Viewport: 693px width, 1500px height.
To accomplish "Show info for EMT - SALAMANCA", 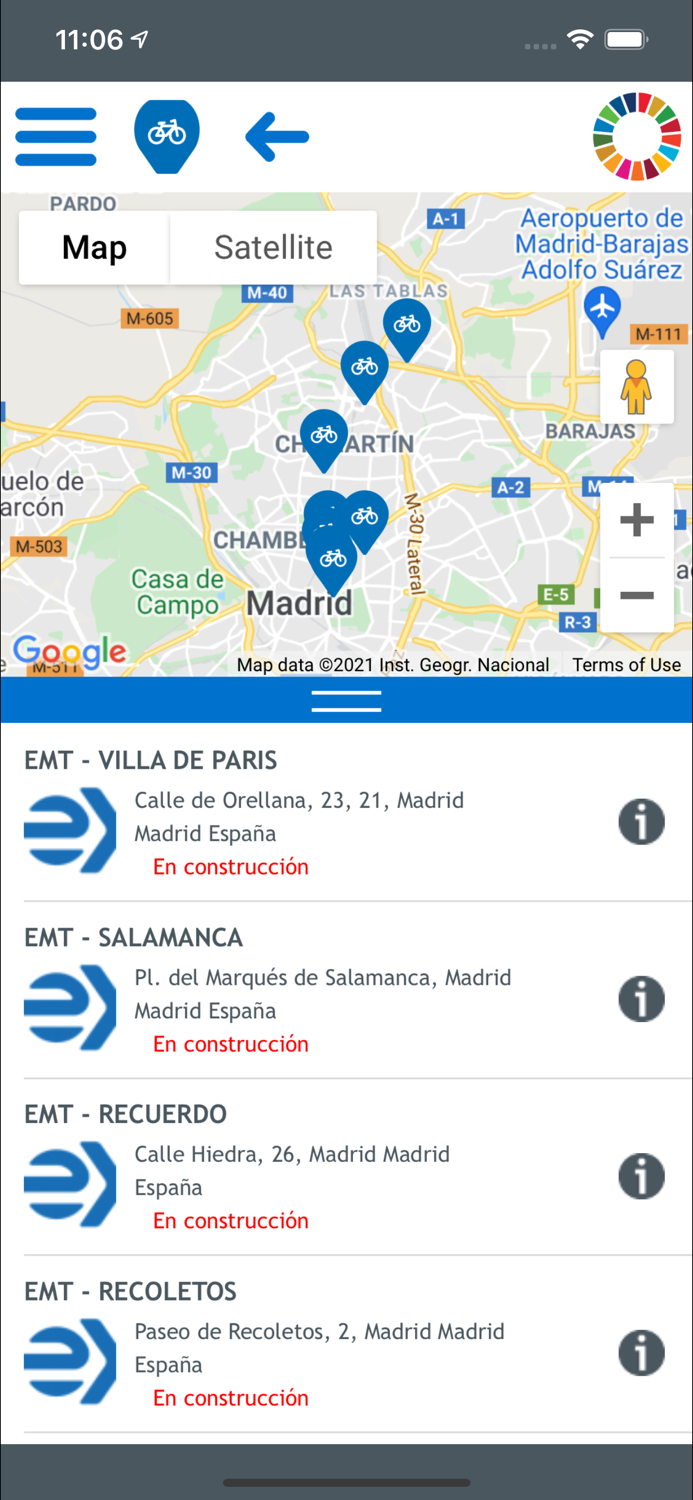I will (641, 999).
